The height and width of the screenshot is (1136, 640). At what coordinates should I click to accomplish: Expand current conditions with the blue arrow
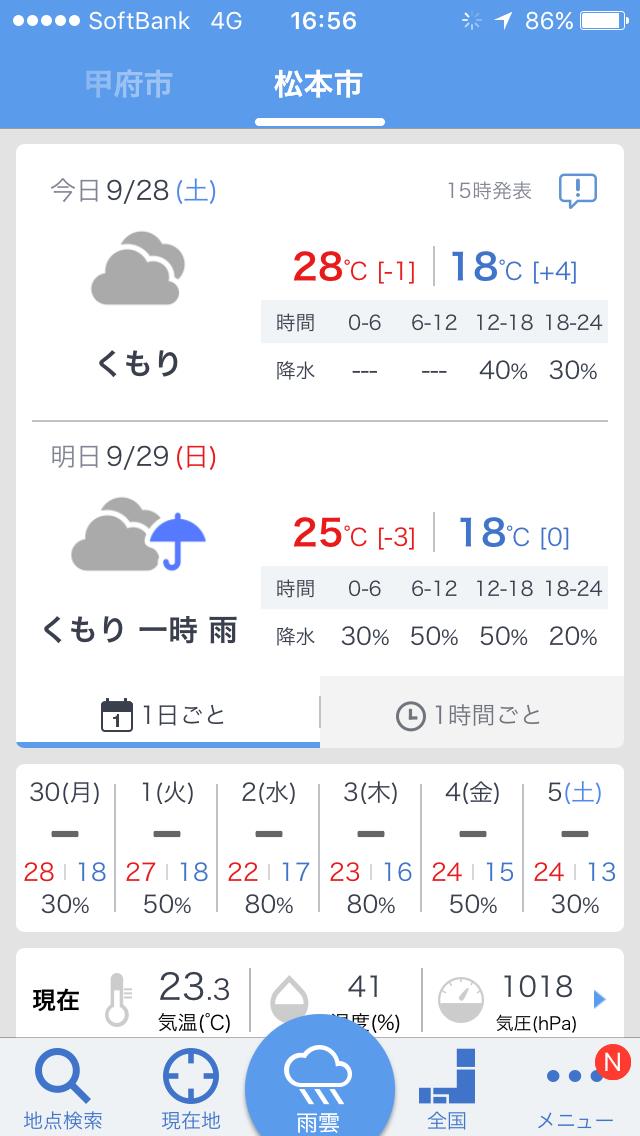click(599, 1000)
